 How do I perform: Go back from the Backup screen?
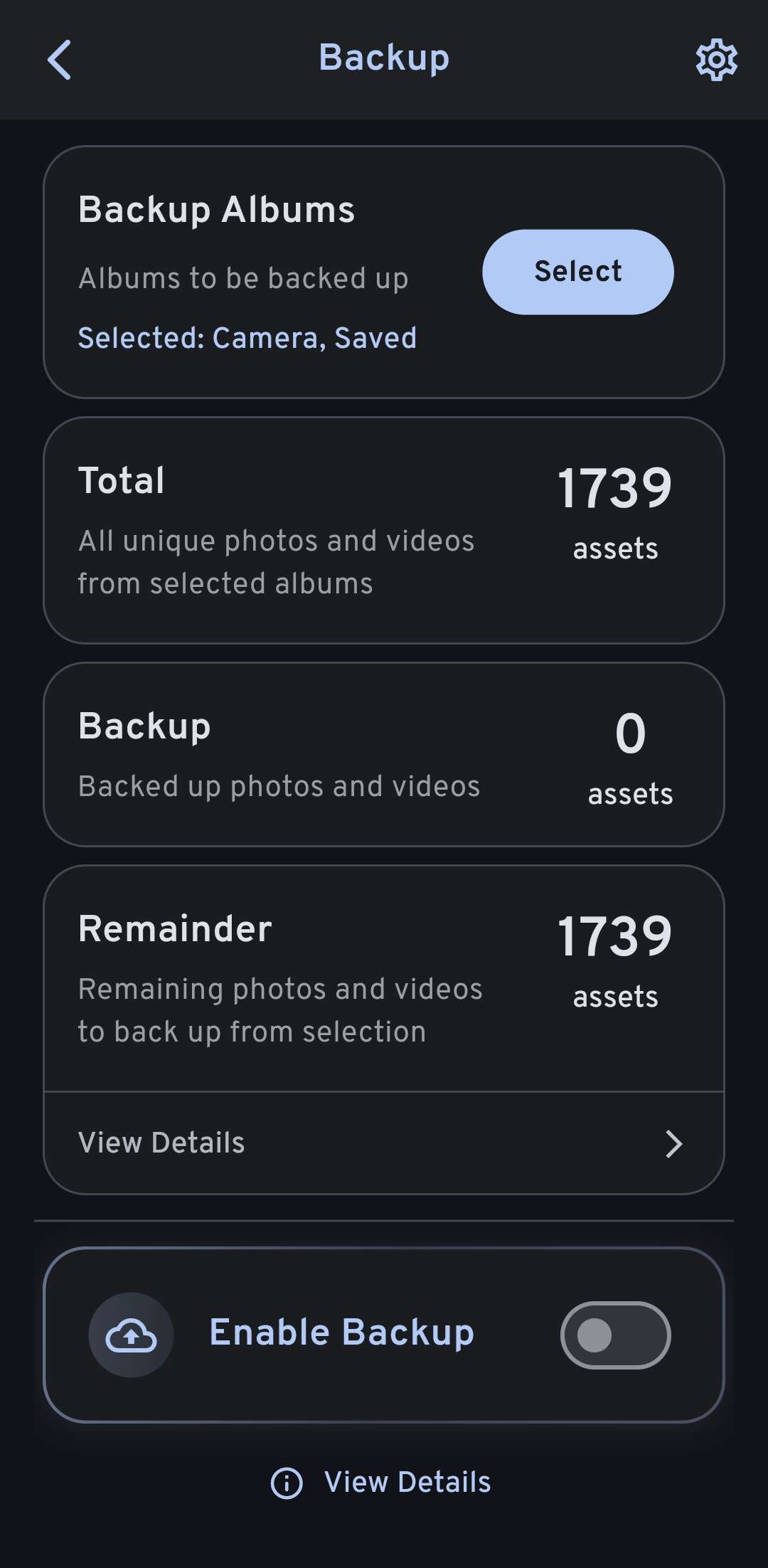(x=60, y=60)
